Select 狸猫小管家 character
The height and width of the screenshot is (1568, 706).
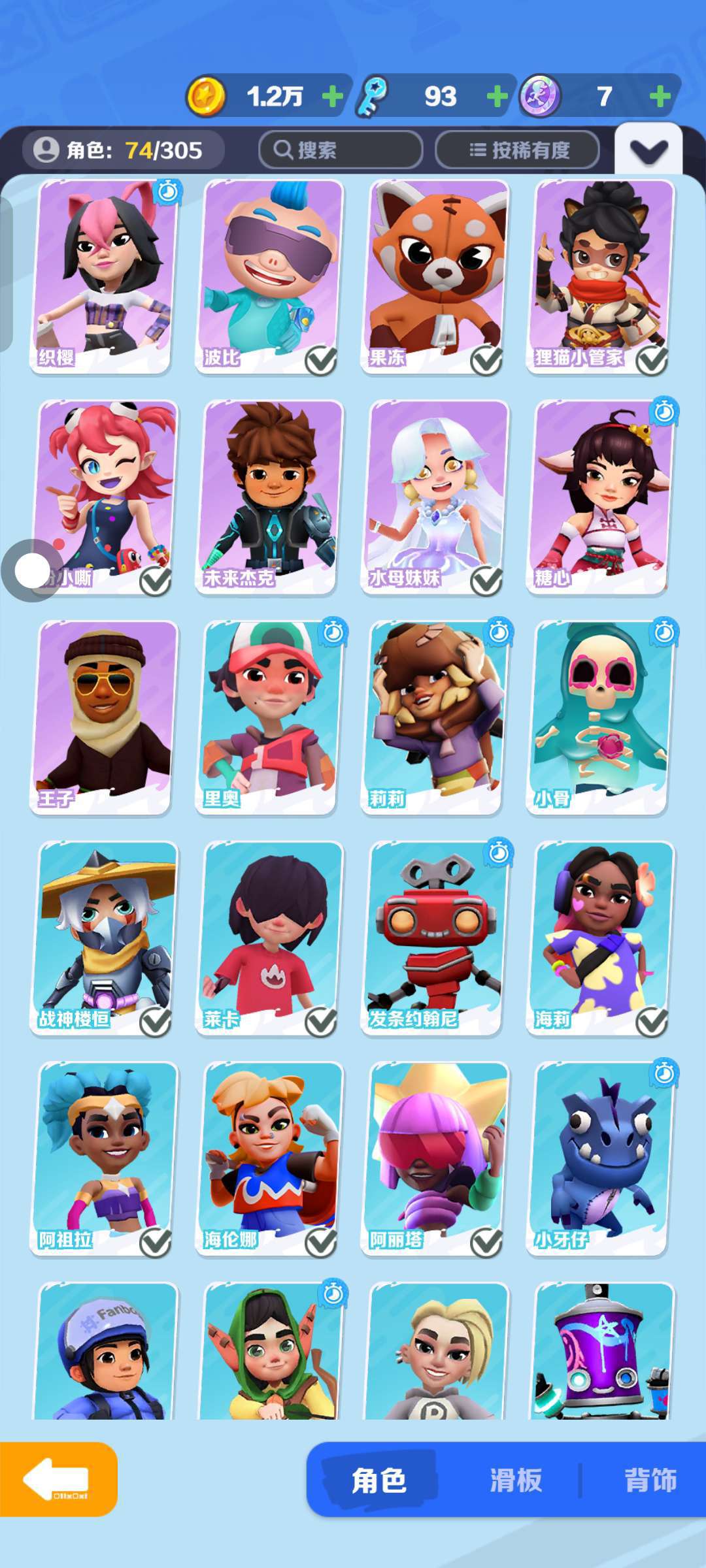(600, 274)
